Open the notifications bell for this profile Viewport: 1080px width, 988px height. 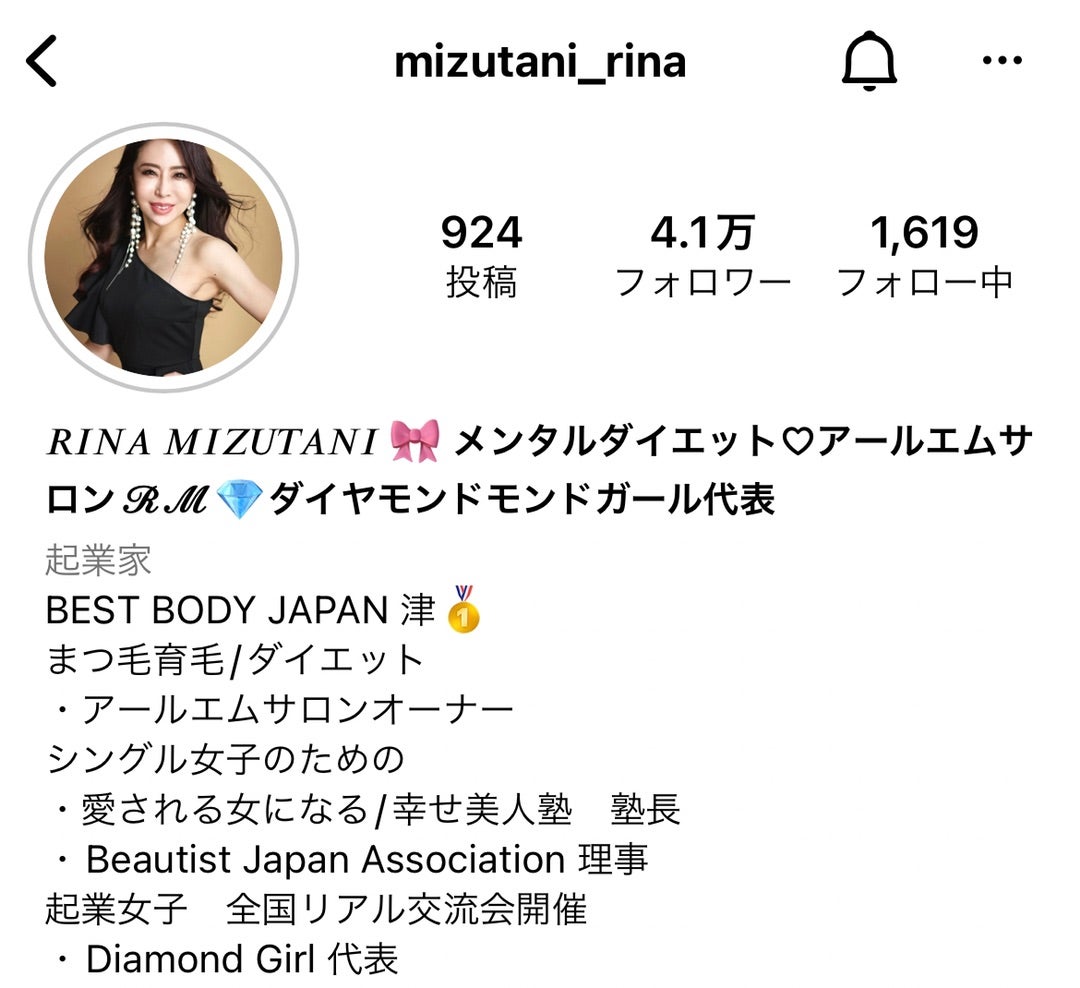click(x=868, y=62)
